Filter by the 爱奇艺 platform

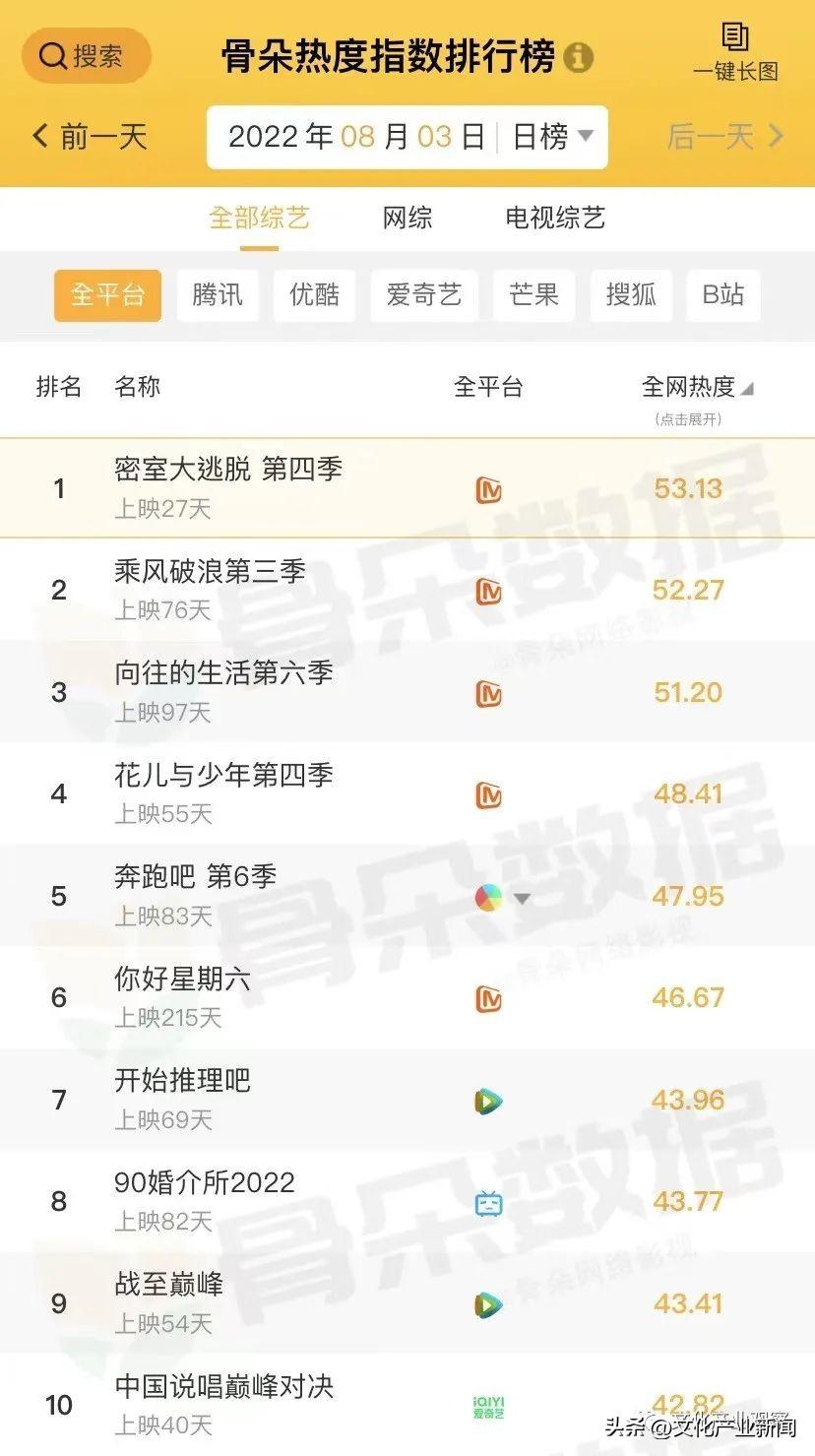click(x=423, y=294)
